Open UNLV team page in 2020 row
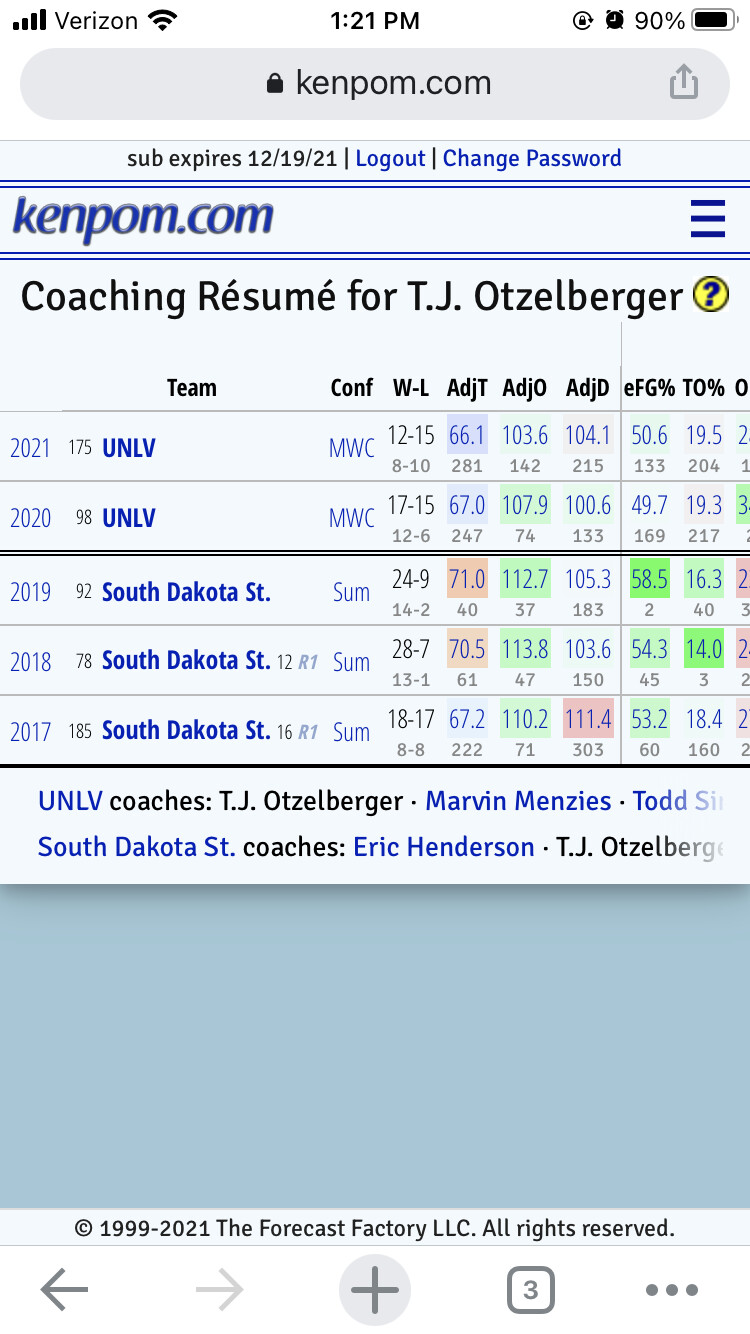This screenshot has width=750, height=1334. tap(129, 518)
